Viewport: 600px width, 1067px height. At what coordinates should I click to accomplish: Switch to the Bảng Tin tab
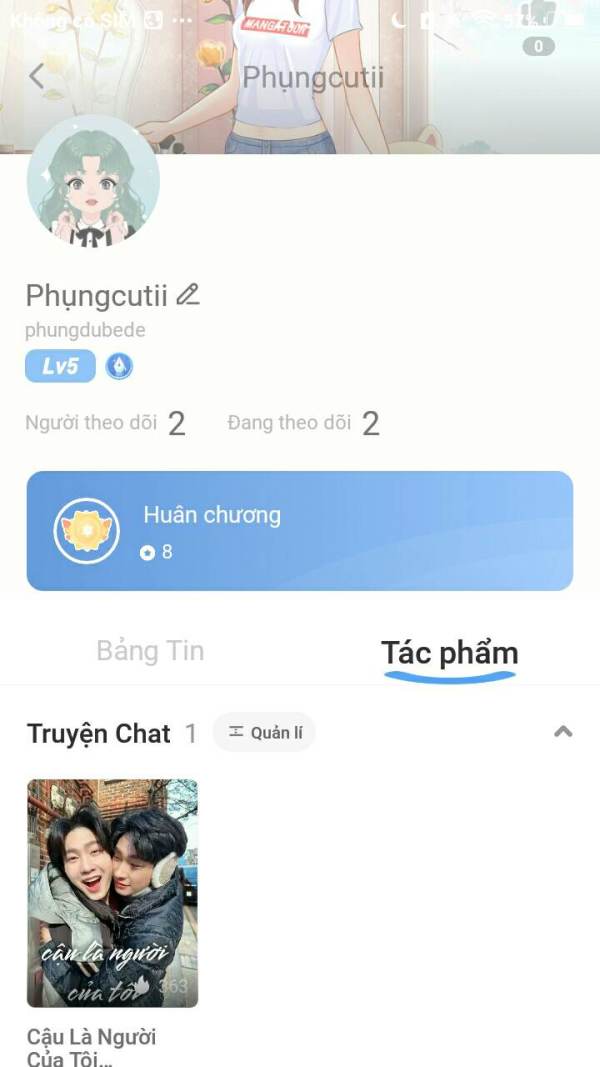[150, 651]
